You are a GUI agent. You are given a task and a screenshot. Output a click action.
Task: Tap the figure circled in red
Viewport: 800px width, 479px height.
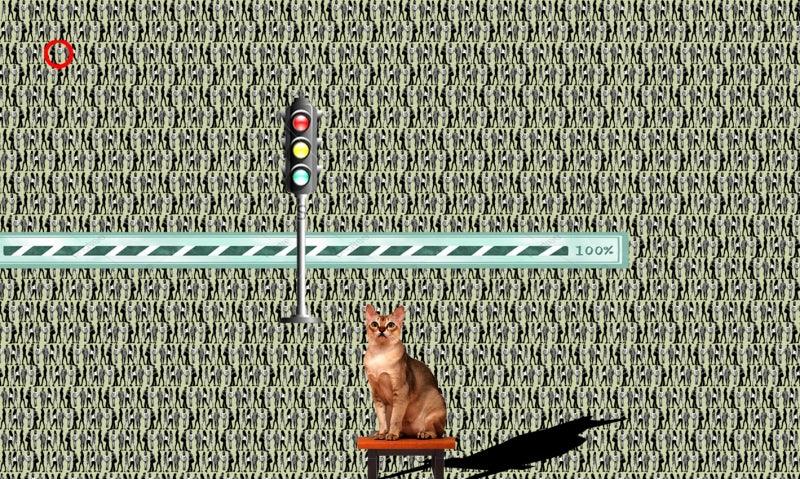pos(59,54)
